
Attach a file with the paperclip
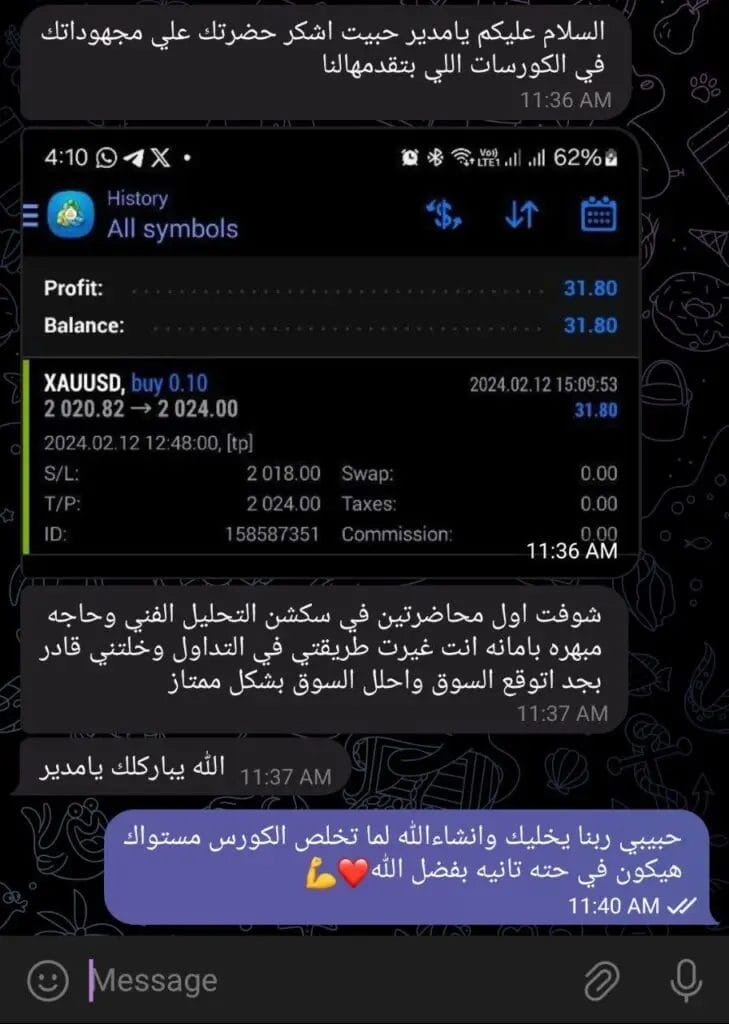[603, 981]
